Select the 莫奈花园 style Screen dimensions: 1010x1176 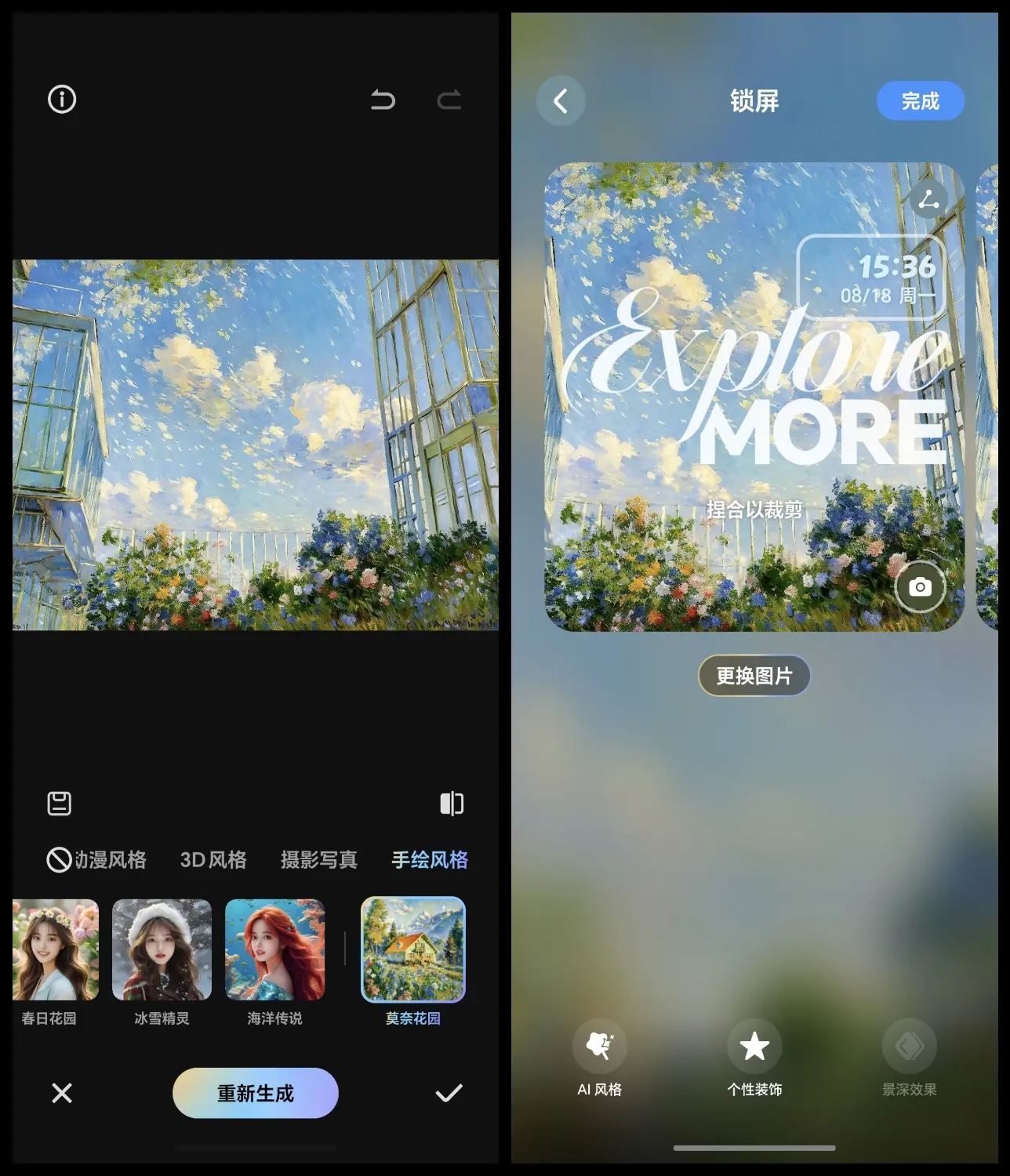(x=413, y=950)
